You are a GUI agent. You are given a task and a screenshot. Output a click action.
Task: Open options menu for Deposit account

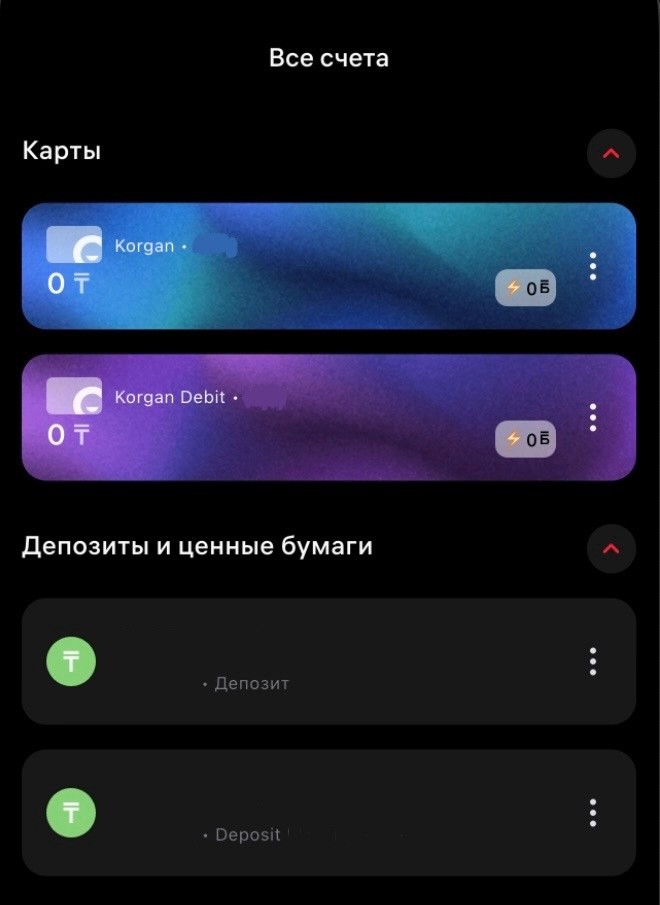point(593,812)
